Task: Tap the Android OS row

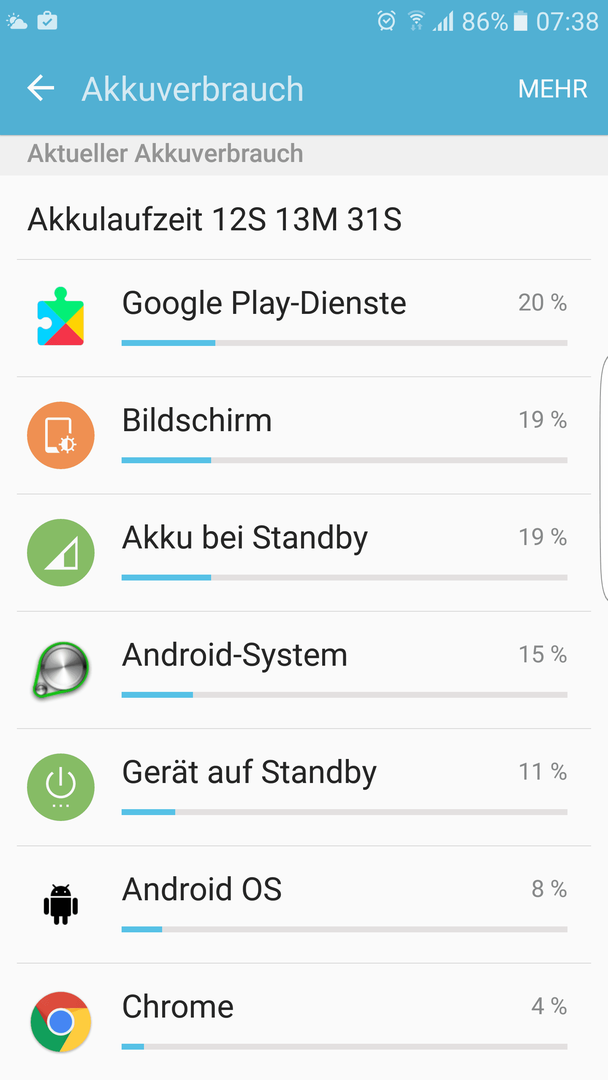Action: 304,904
